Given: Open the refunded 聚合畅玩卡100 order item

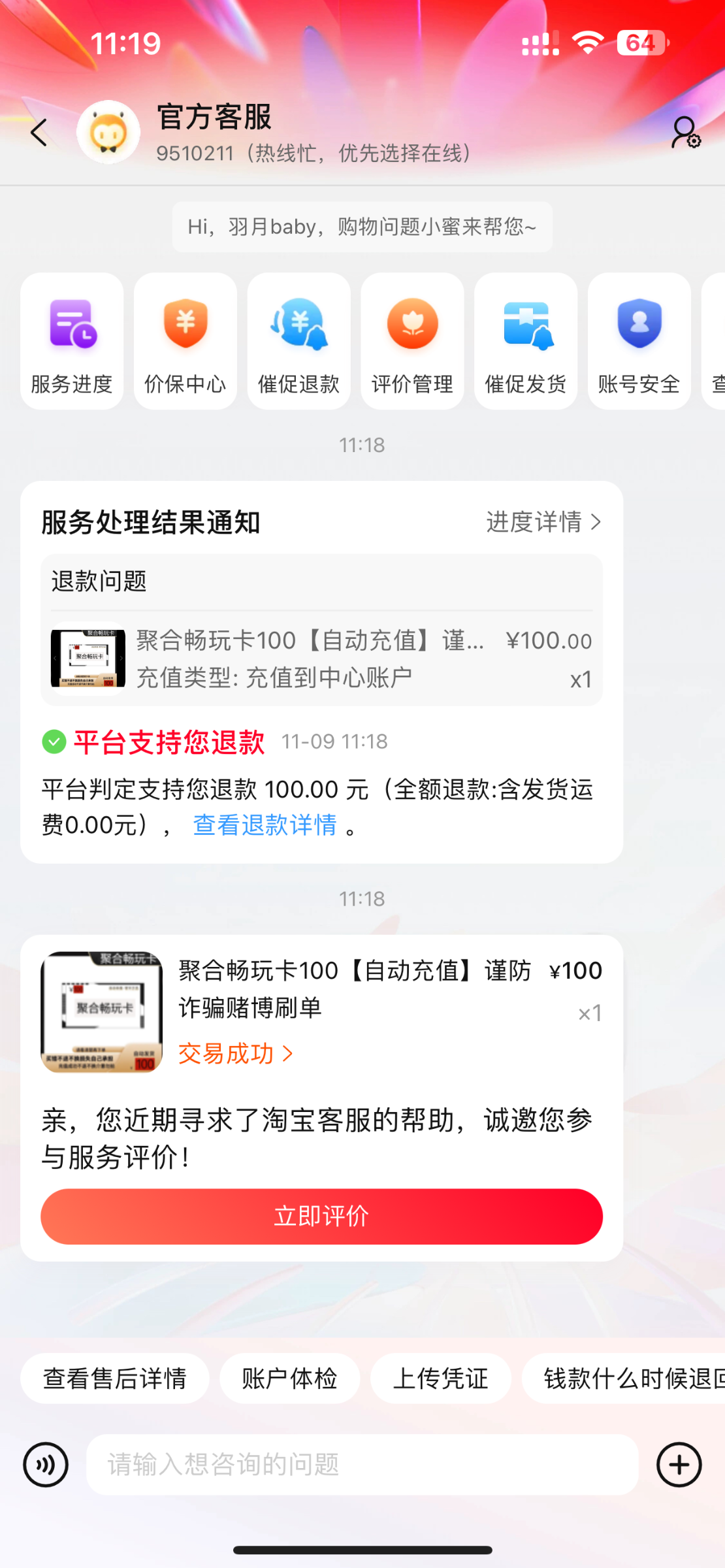Looking at the screenshot, I should tap(321, 659).
